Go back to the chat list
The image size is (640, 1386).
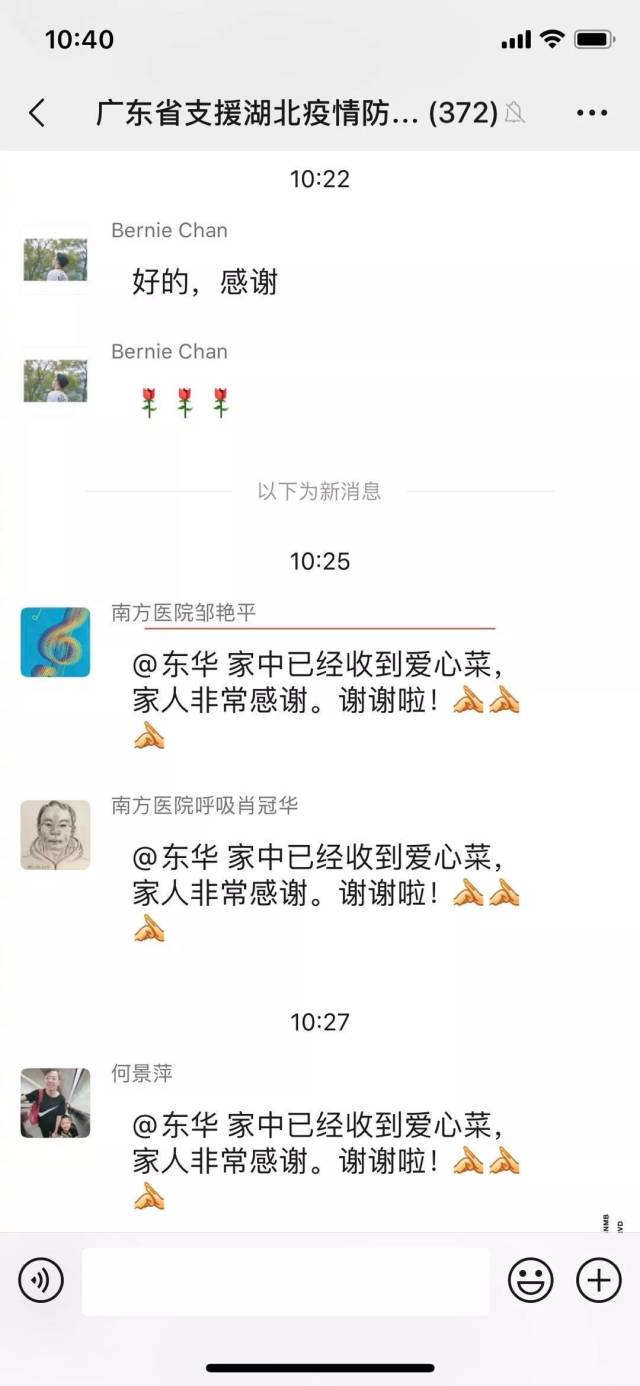[x=37, y=113]
